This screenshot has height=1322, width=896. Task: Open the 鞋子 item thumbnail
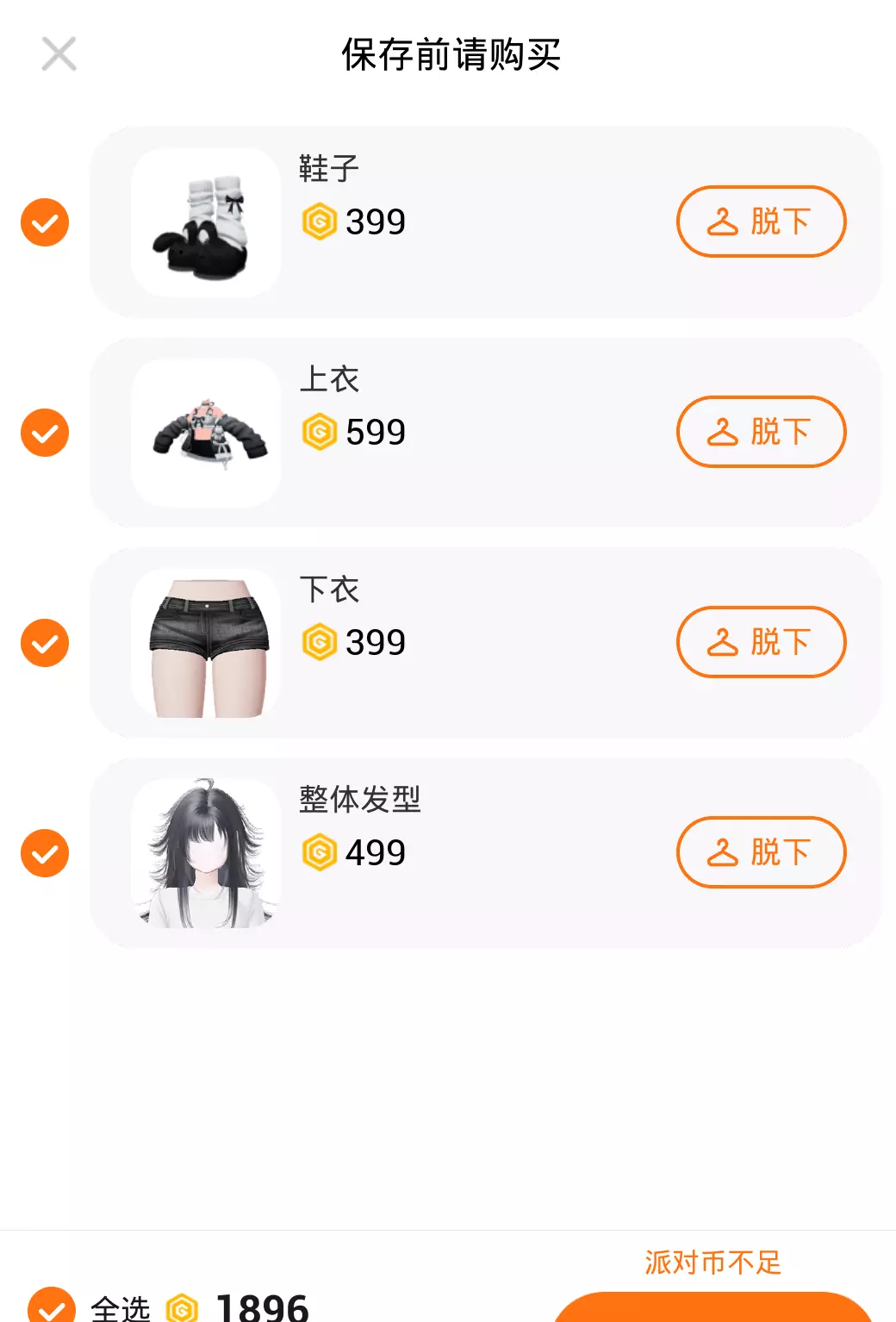206,223
